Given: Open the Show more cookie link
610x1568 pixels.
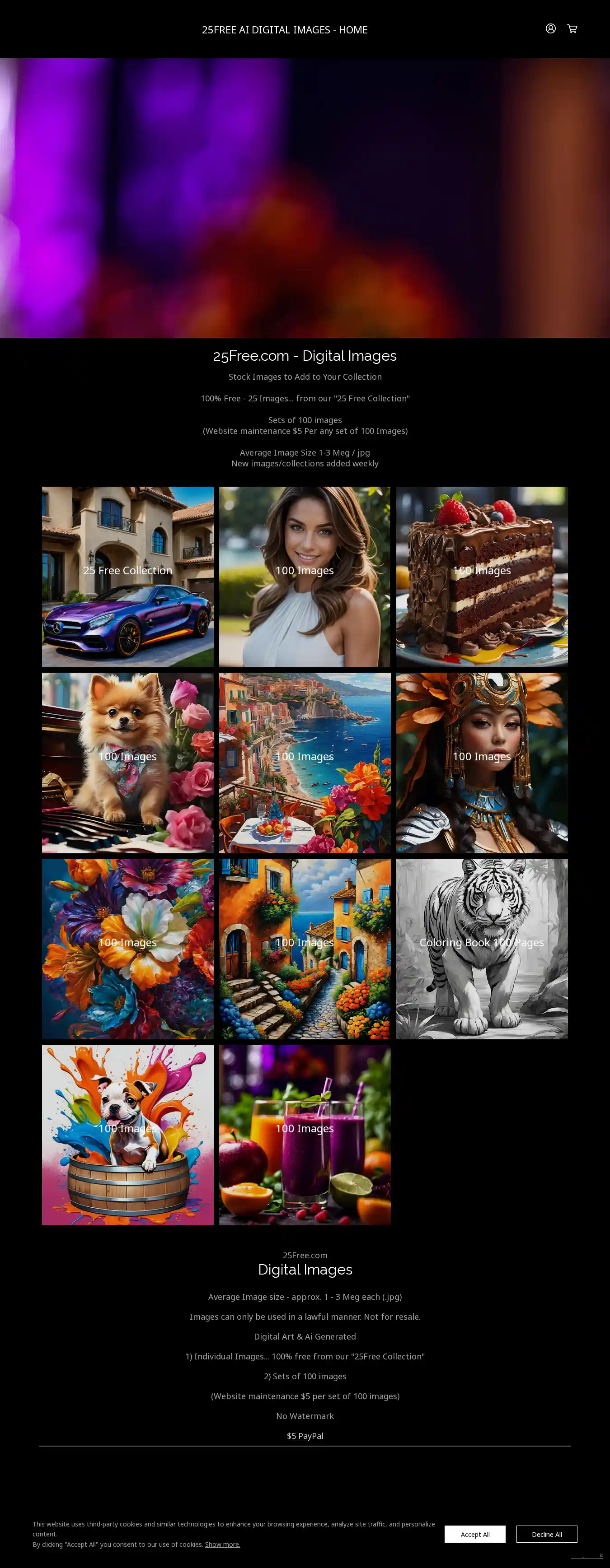Looking at the screenshot, I should tap(222, 1544).
